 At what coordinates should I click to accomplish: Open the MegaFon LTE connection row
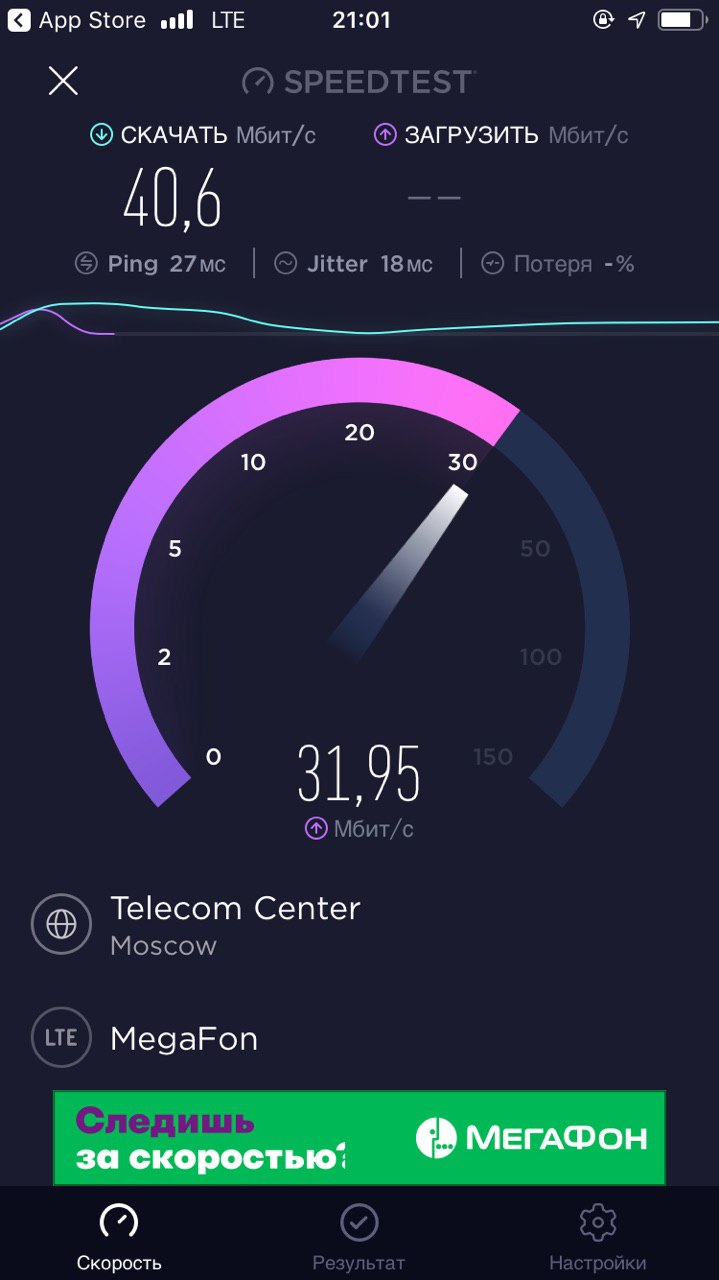pos(183,1038)
